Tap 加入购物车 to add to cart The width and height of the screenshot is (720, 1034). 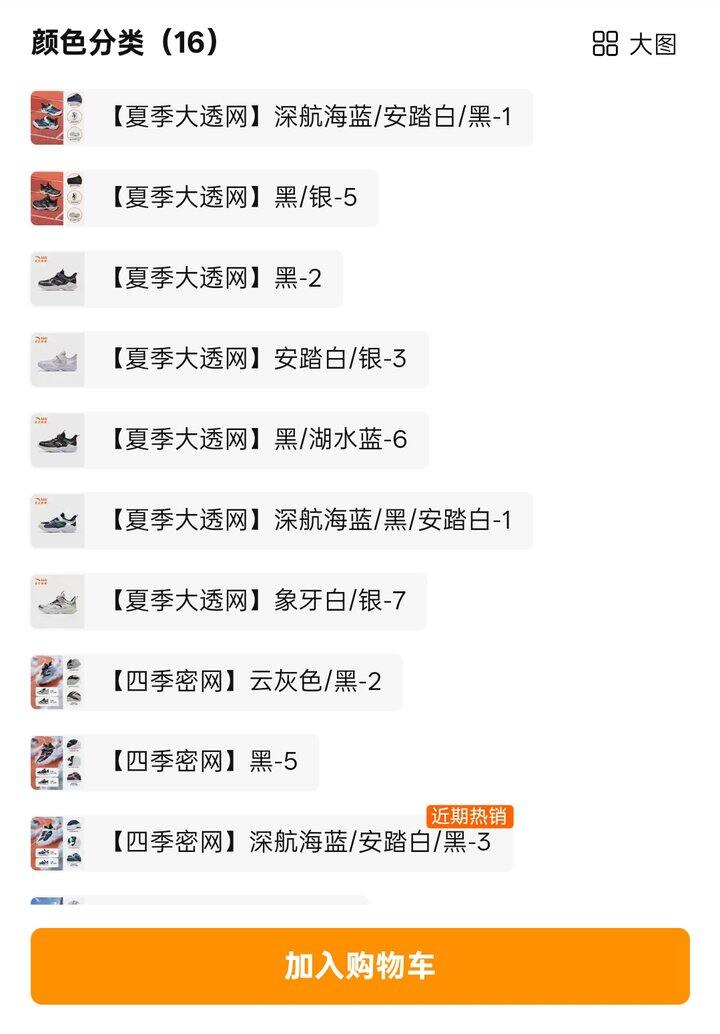(360, 966)
